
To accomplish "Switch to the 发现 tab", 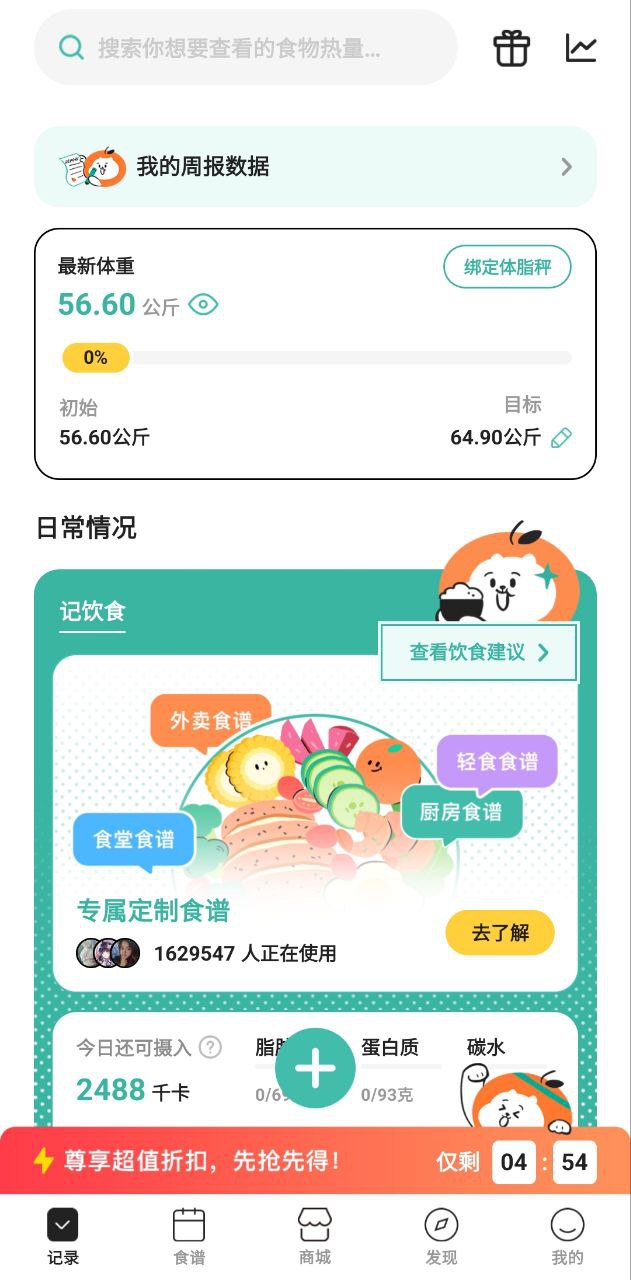I will [441, 1236].
